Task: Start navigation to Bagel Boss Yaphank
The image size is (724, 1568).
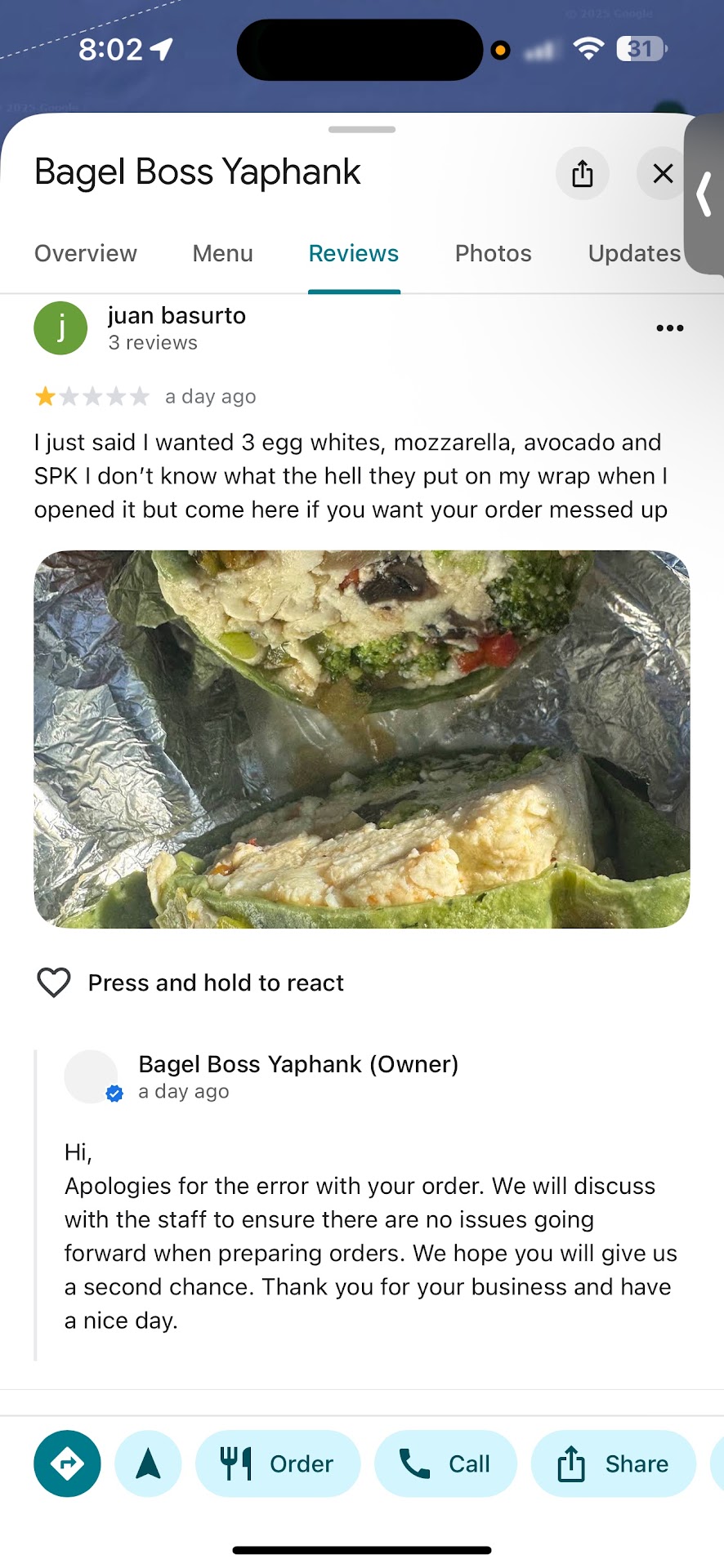Action: 148,1463
